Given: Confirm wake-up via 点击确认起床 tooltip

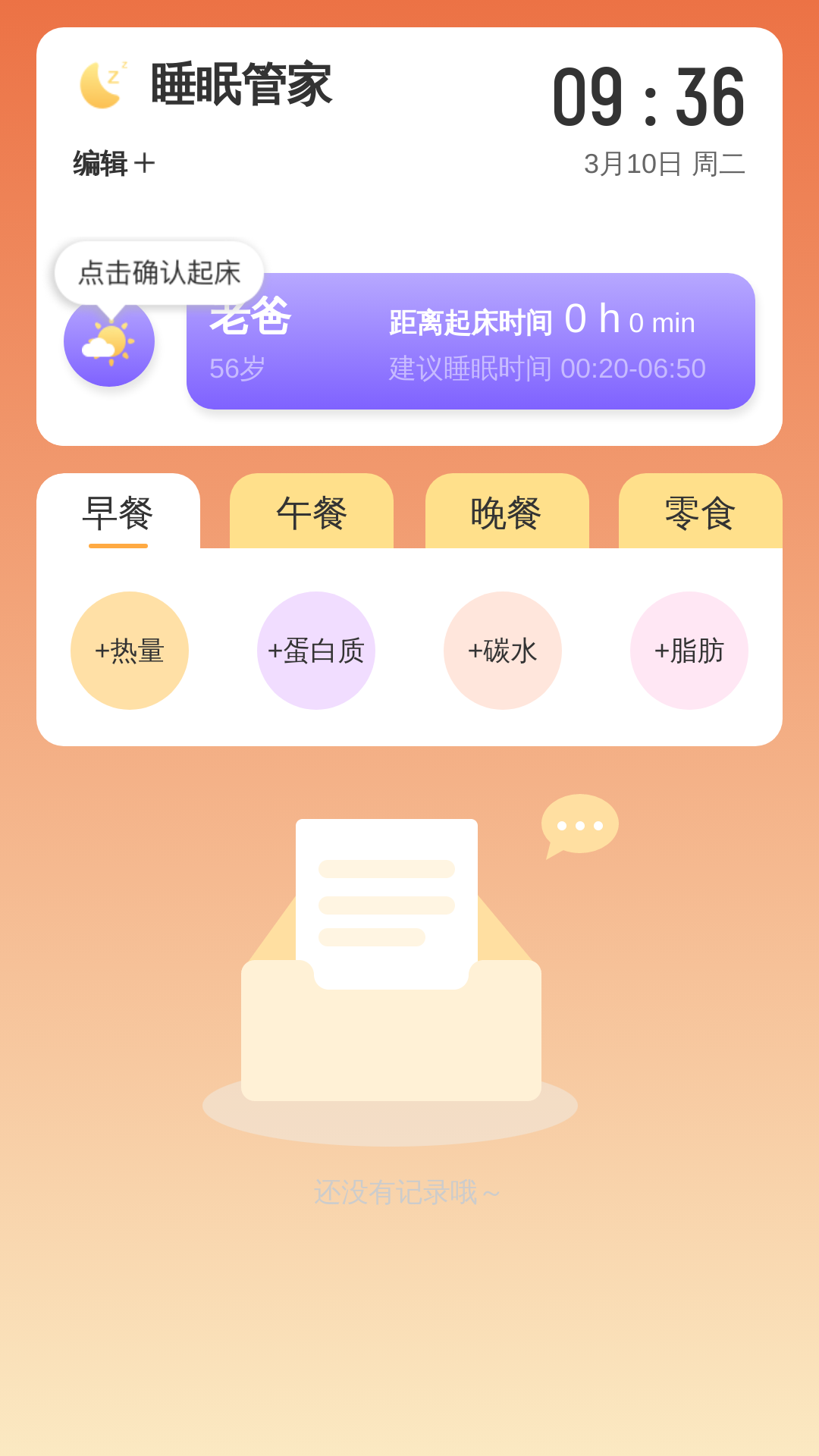Looking at the screenshot, I should click(158, 275).
